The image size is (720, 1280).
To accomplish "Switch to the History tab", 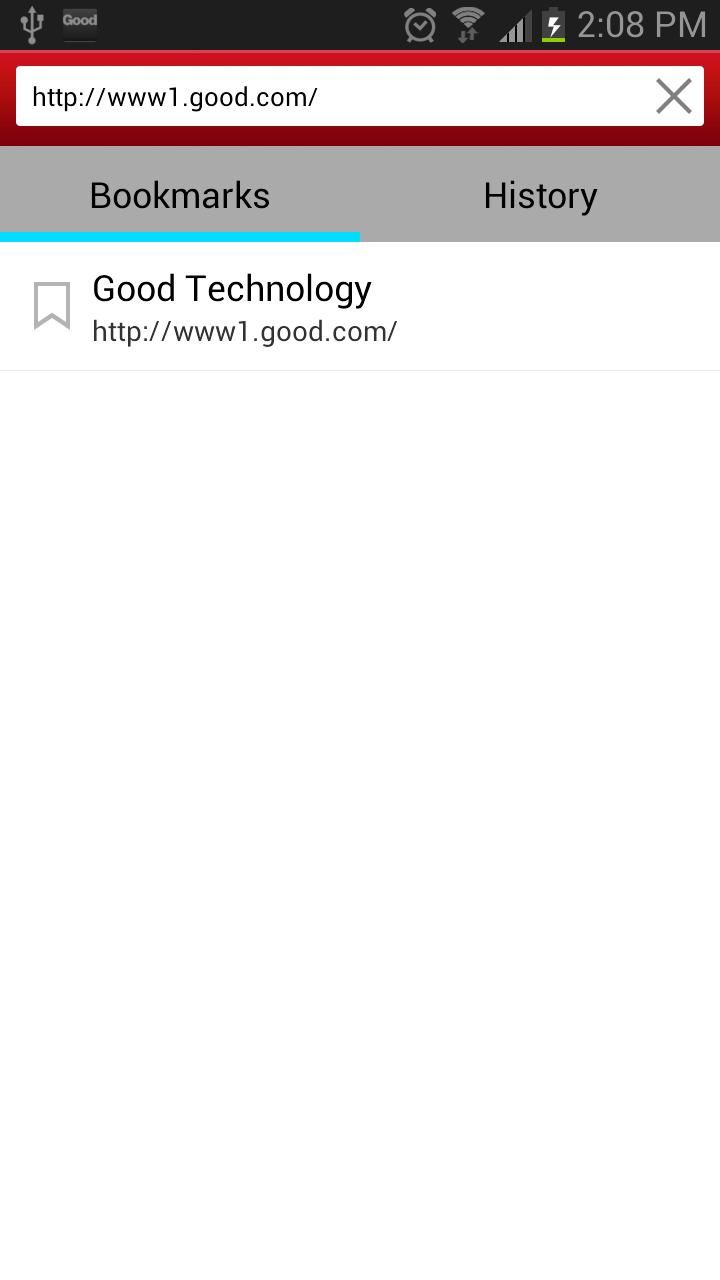I will click(x=540, y=195).
